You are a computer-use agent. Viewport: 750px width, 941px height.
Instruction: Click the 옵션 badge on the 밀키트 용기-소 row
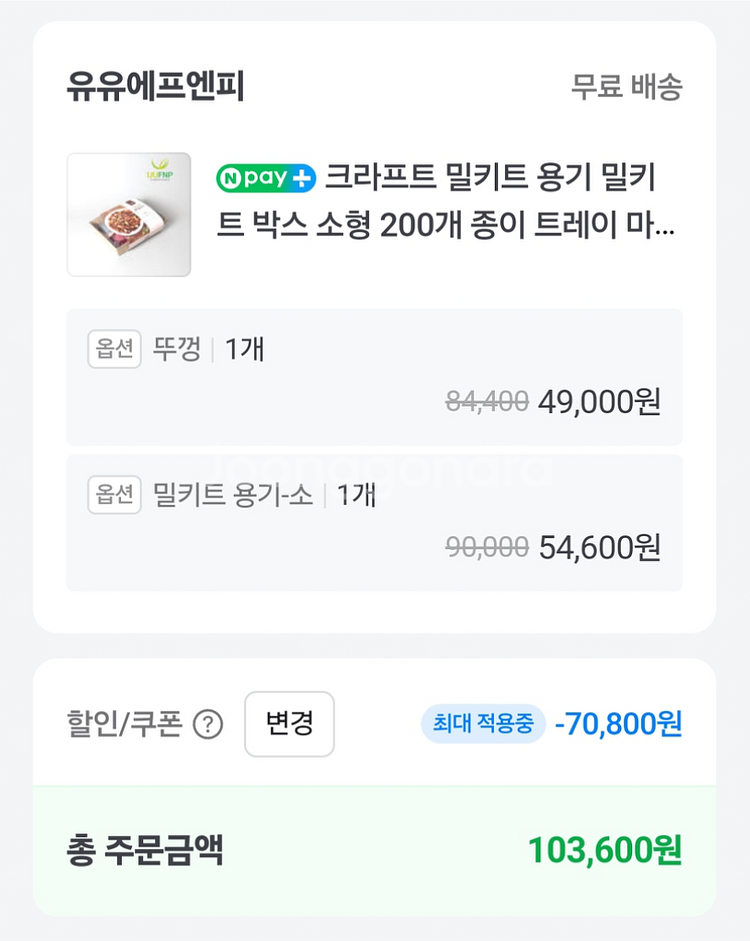[x=114, y=497]
